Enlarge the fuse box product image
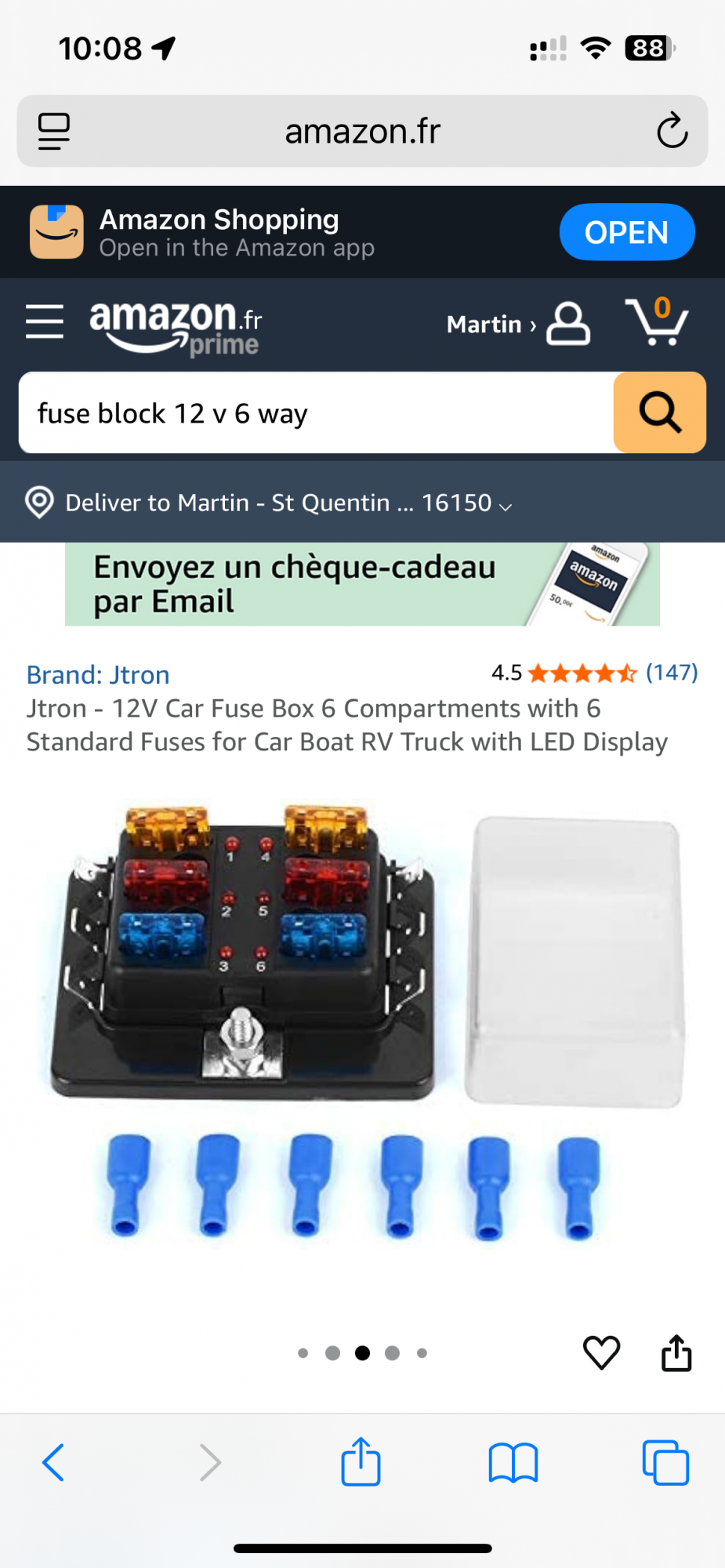Image resolution: width=725 pixels, height=1568 pixels. click(x=362, y=1019)
